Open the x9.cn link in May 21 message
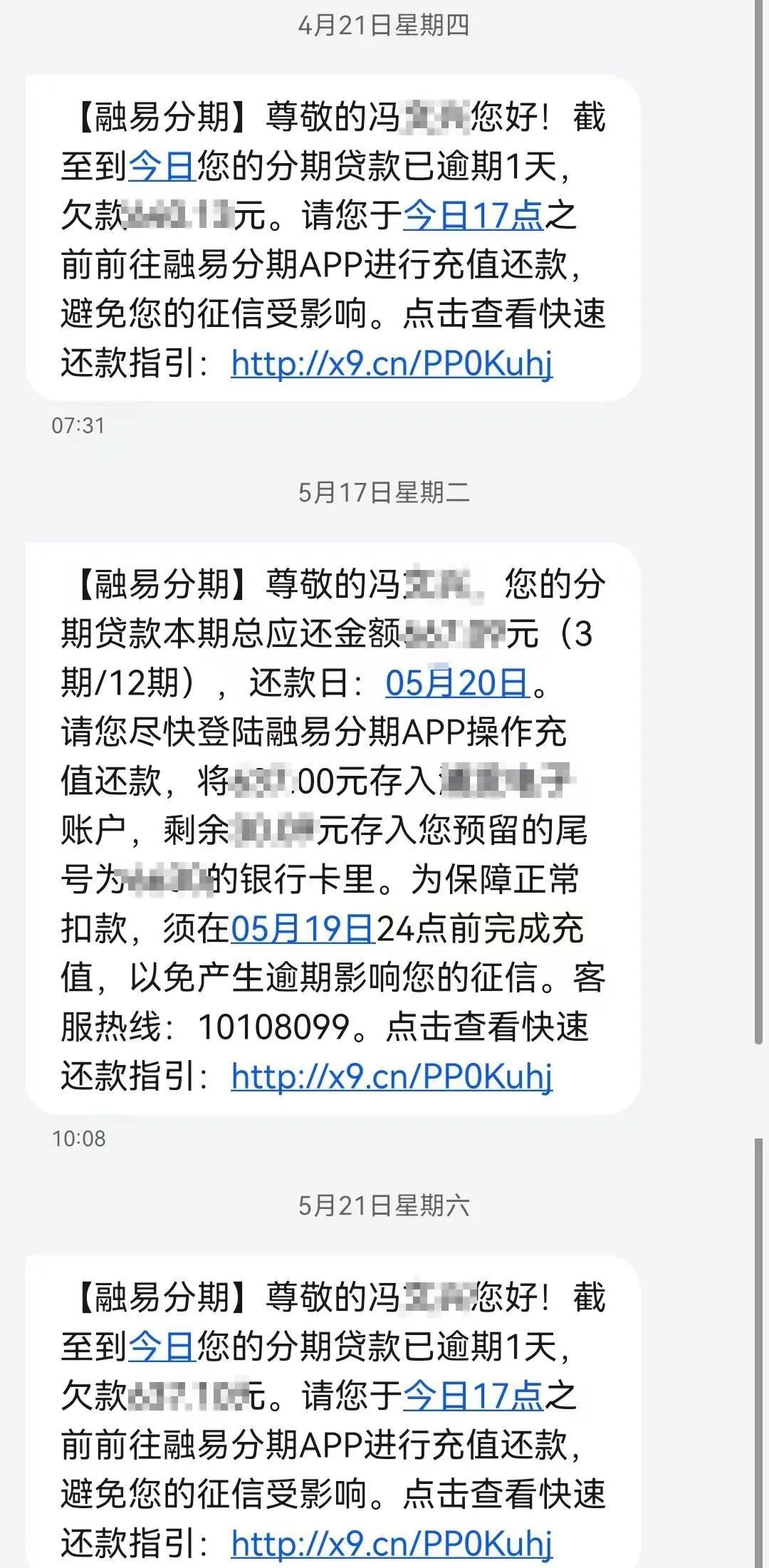This screenshot has width=769, height=1568. (392, 1544)
